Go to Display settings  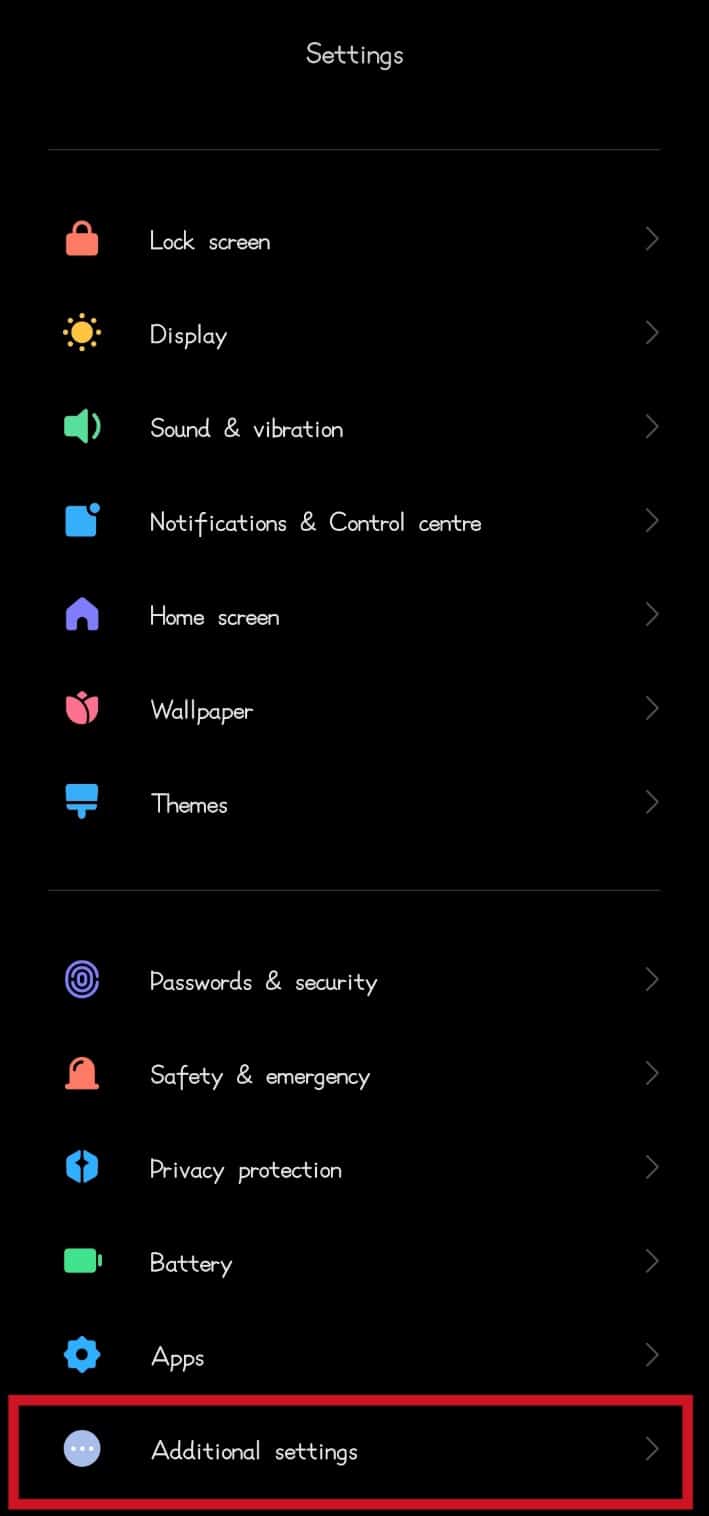pos(189,335)
